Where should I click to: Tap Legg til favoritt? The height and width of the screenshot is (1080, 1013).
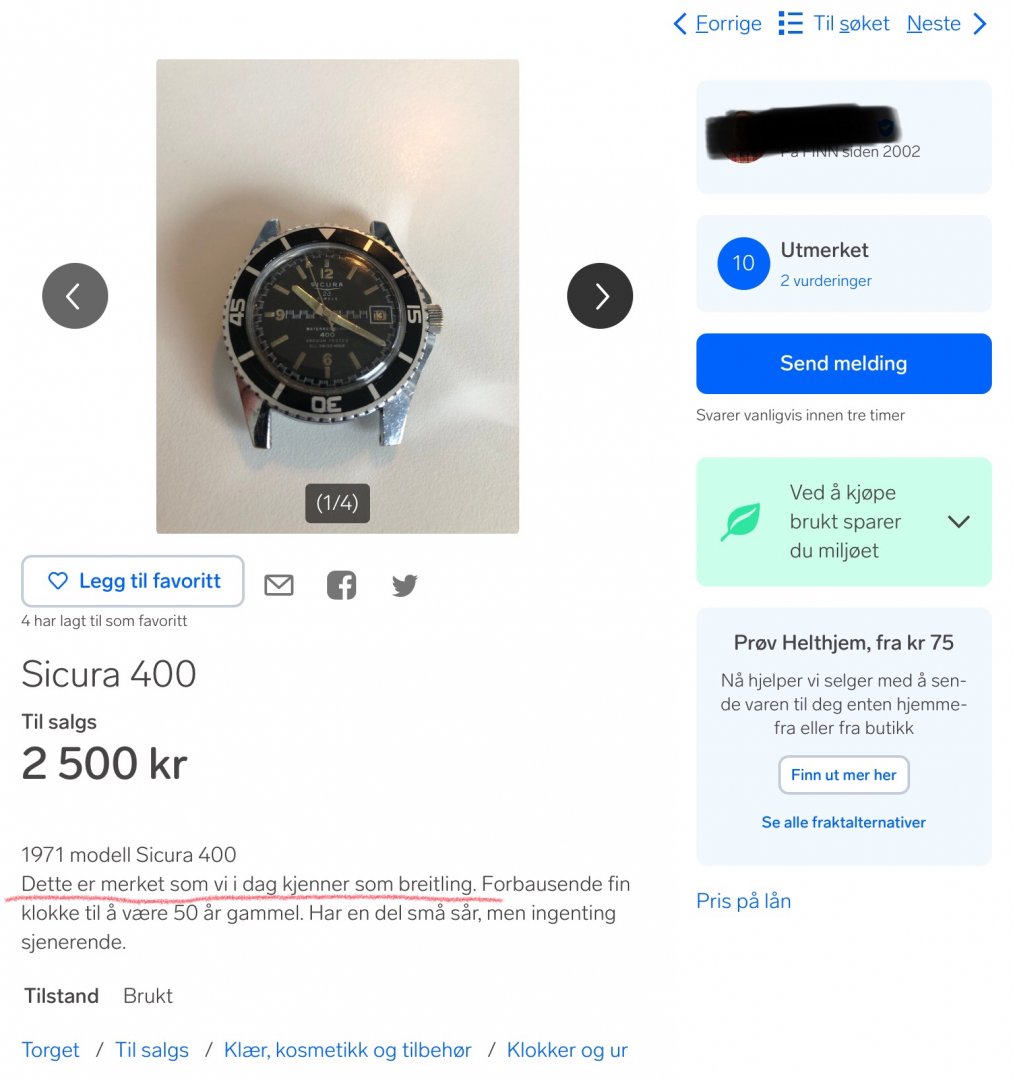click(133, 581)
